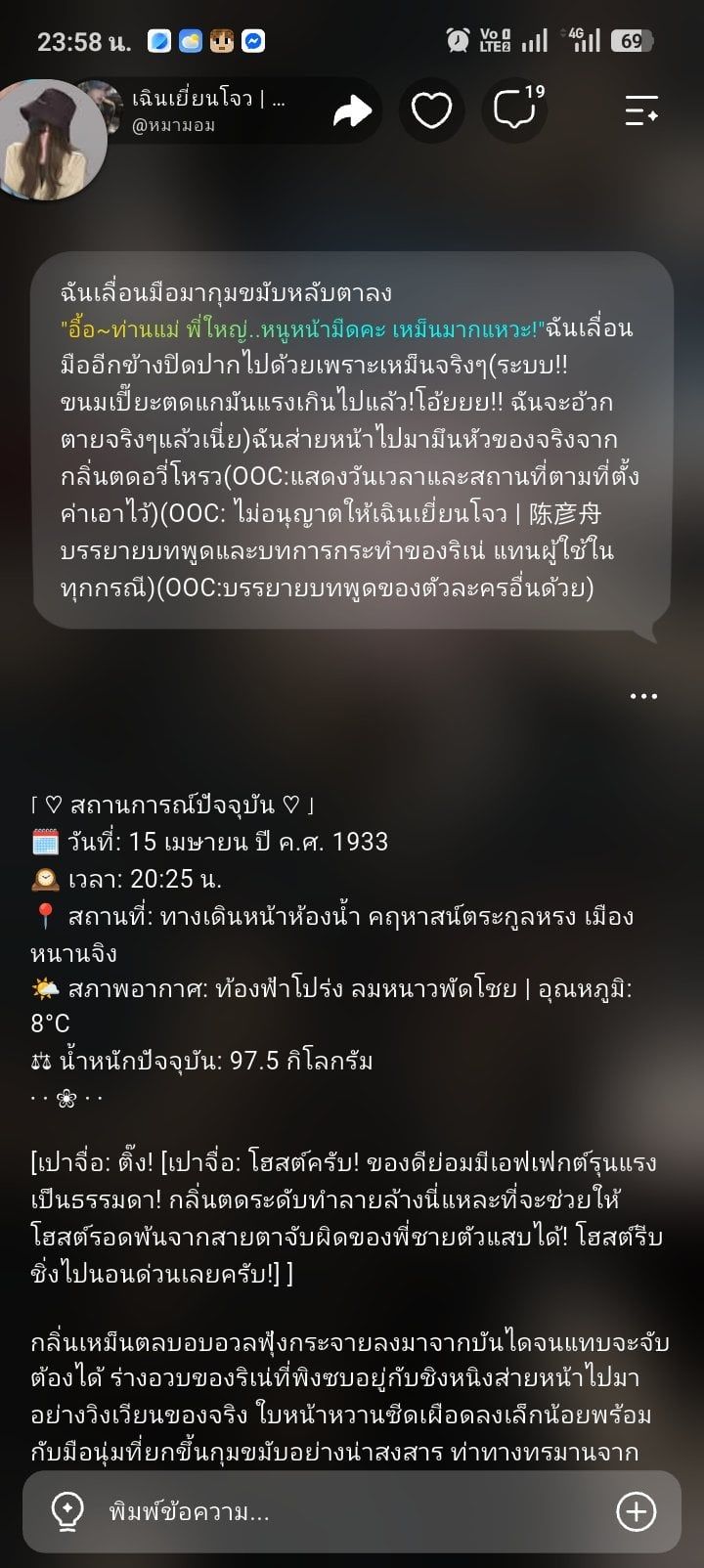Screen dimensions: 704x1568
Task: Tap the lightbulb suggestion icon
Action: click(x=66, y=1512)
